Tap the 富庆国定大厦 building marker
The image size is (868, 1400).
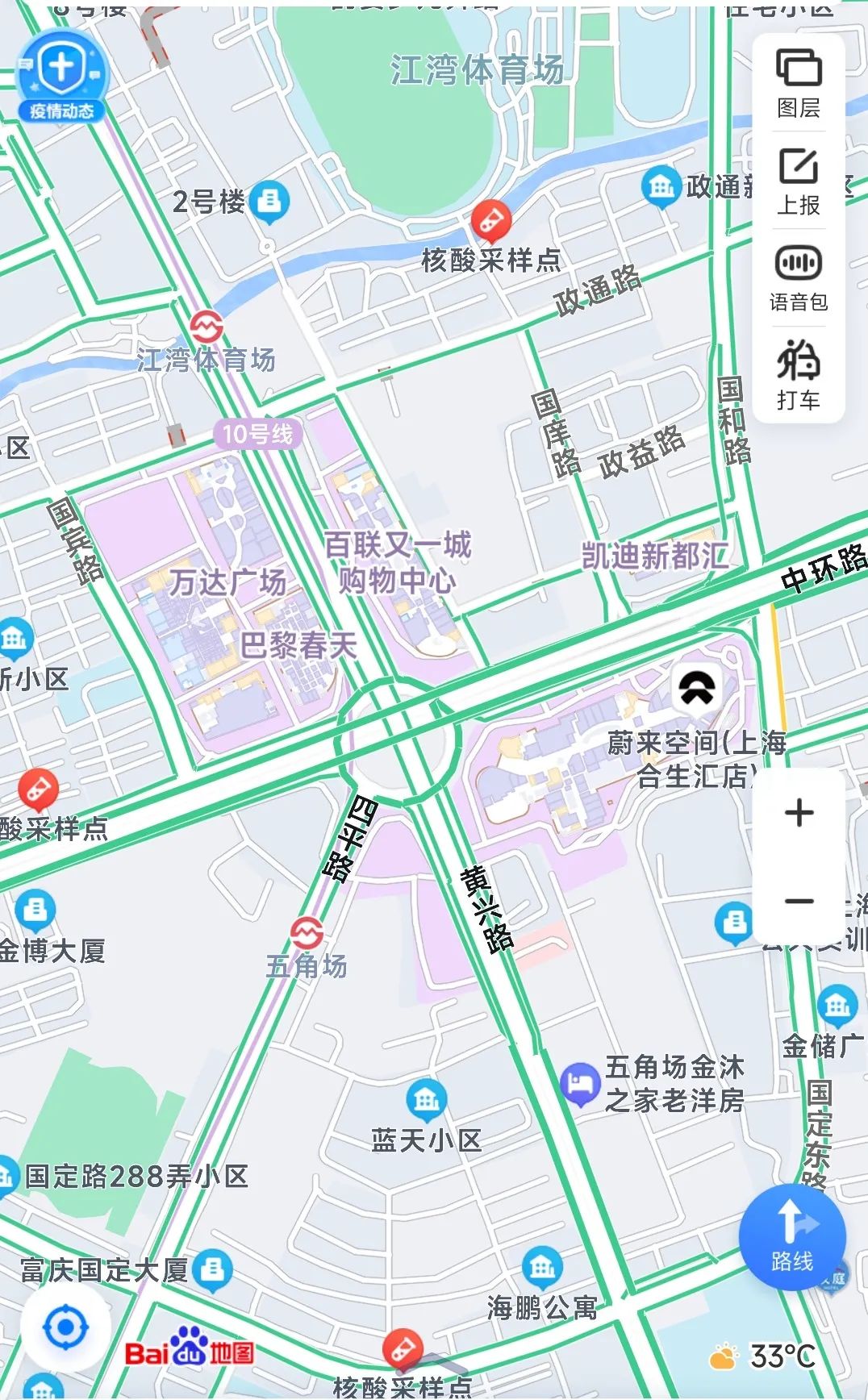pyautogui.click(x=213, y=1269)
